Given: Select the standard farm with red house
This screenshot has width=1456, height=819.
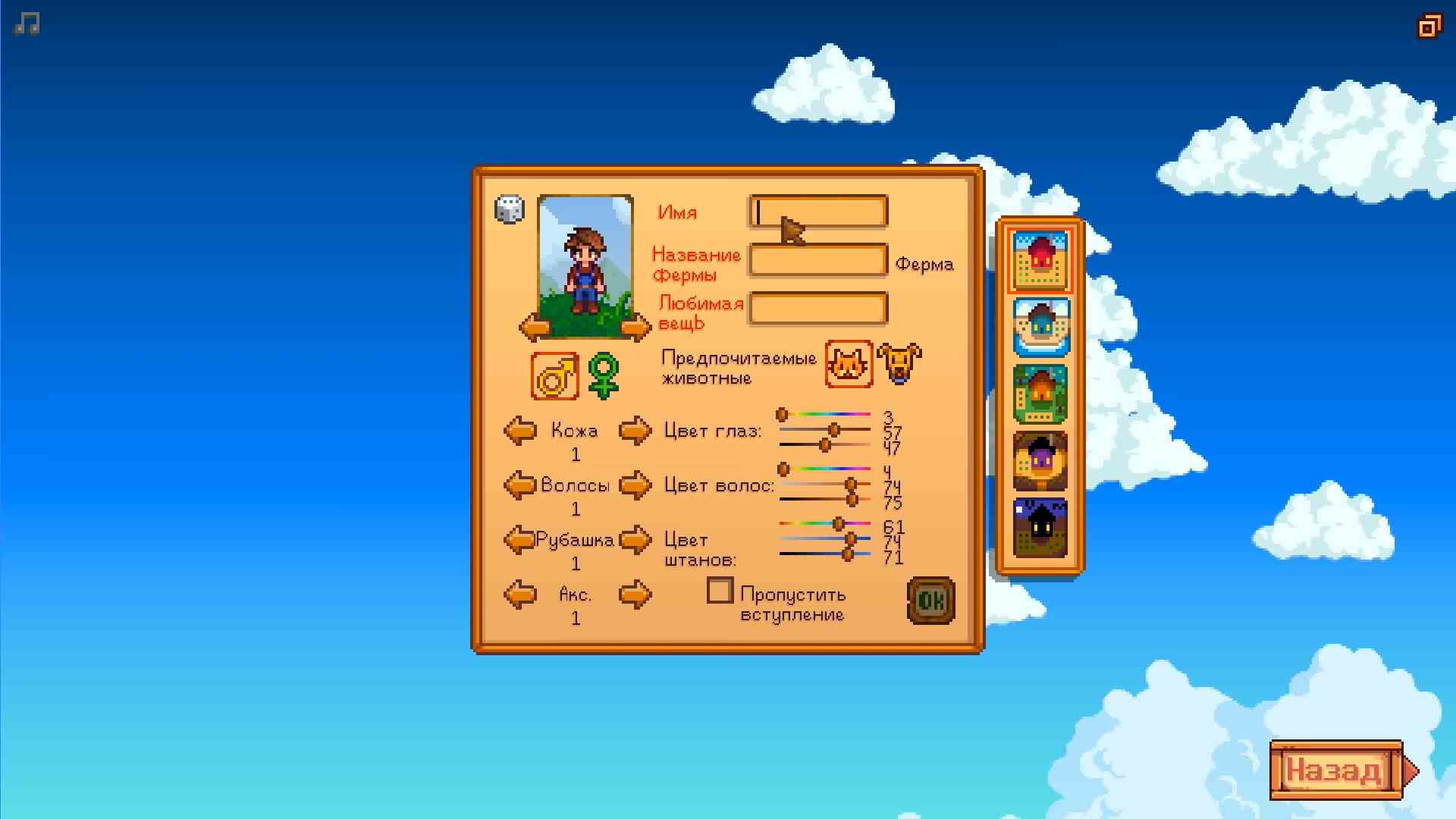Looking at the screenshot, I should coord(1040,262).
